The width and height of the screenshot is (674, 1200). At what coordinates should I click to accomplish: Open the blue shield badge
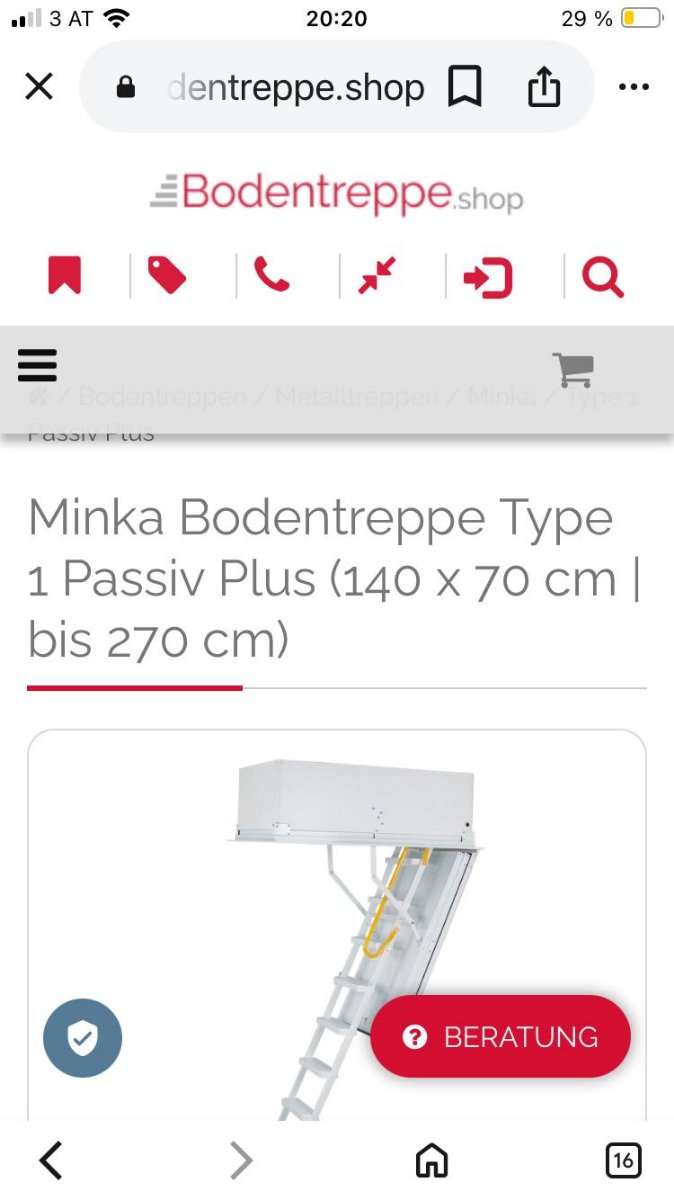[x=82, y=1038]
